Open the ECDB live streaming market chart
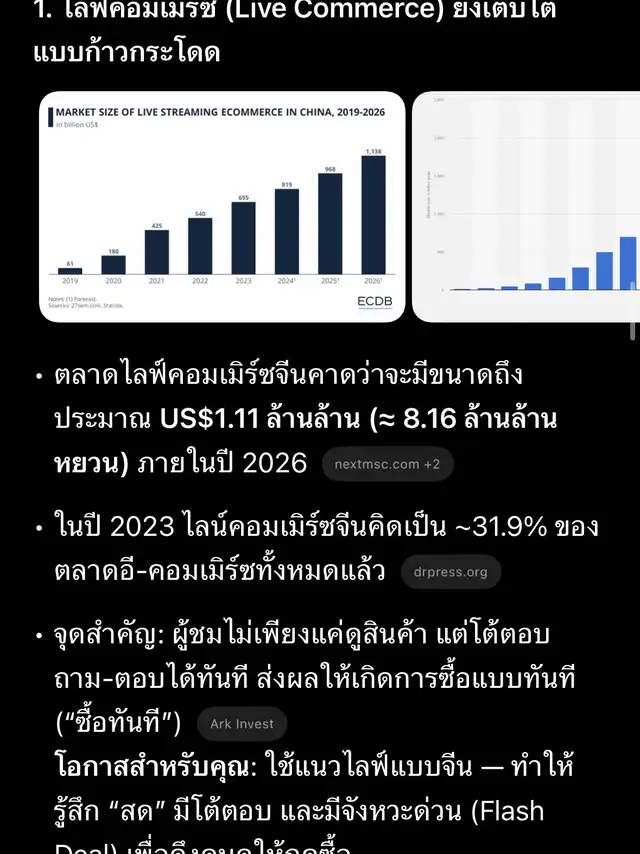Image resolution: width=640 pixels, height=854 pixels. click(222, 207)
